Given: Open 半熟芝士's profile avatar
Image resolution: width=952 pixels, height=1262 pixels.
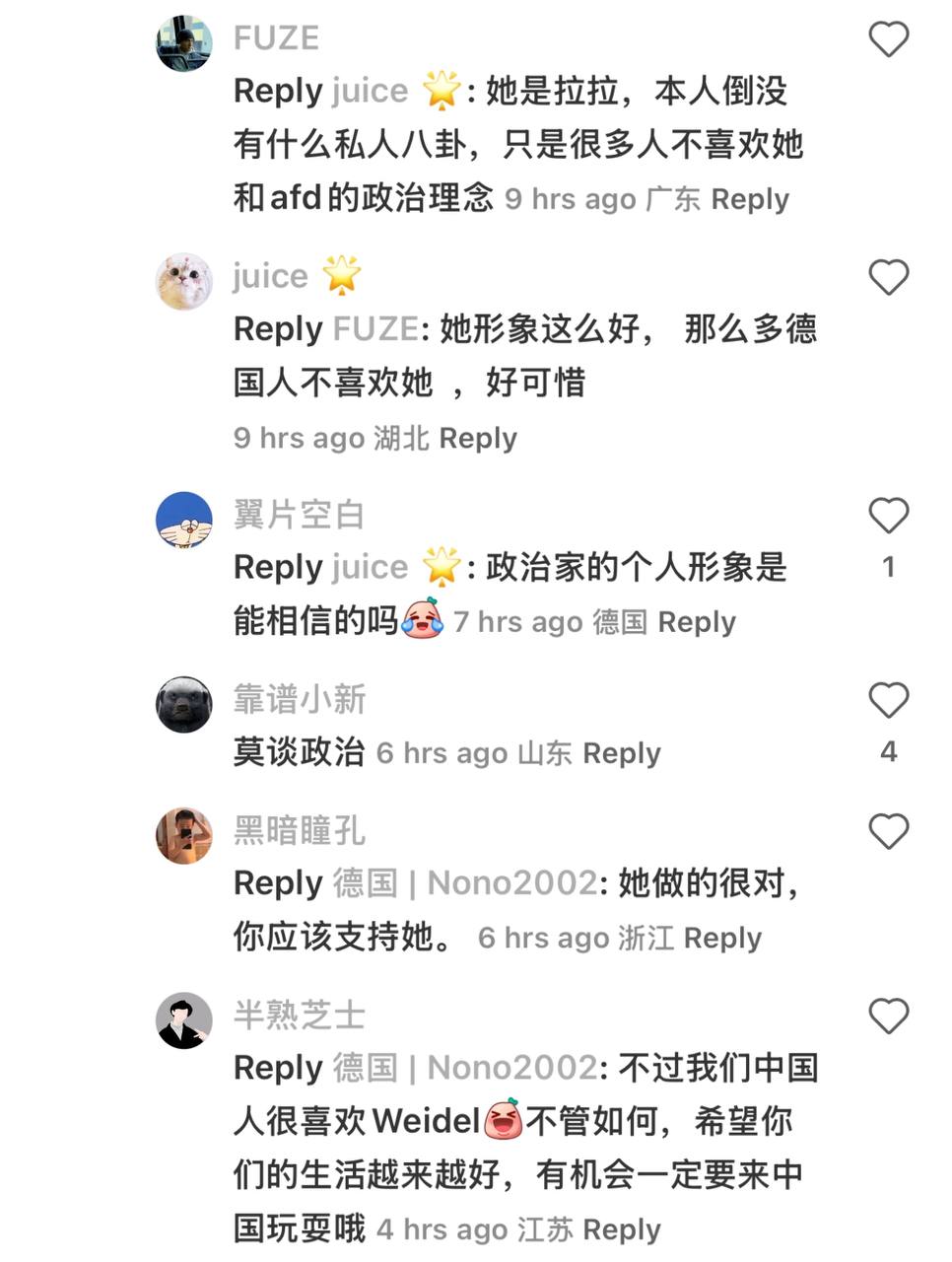Looking at the screenshot, I should [184, 1020].
